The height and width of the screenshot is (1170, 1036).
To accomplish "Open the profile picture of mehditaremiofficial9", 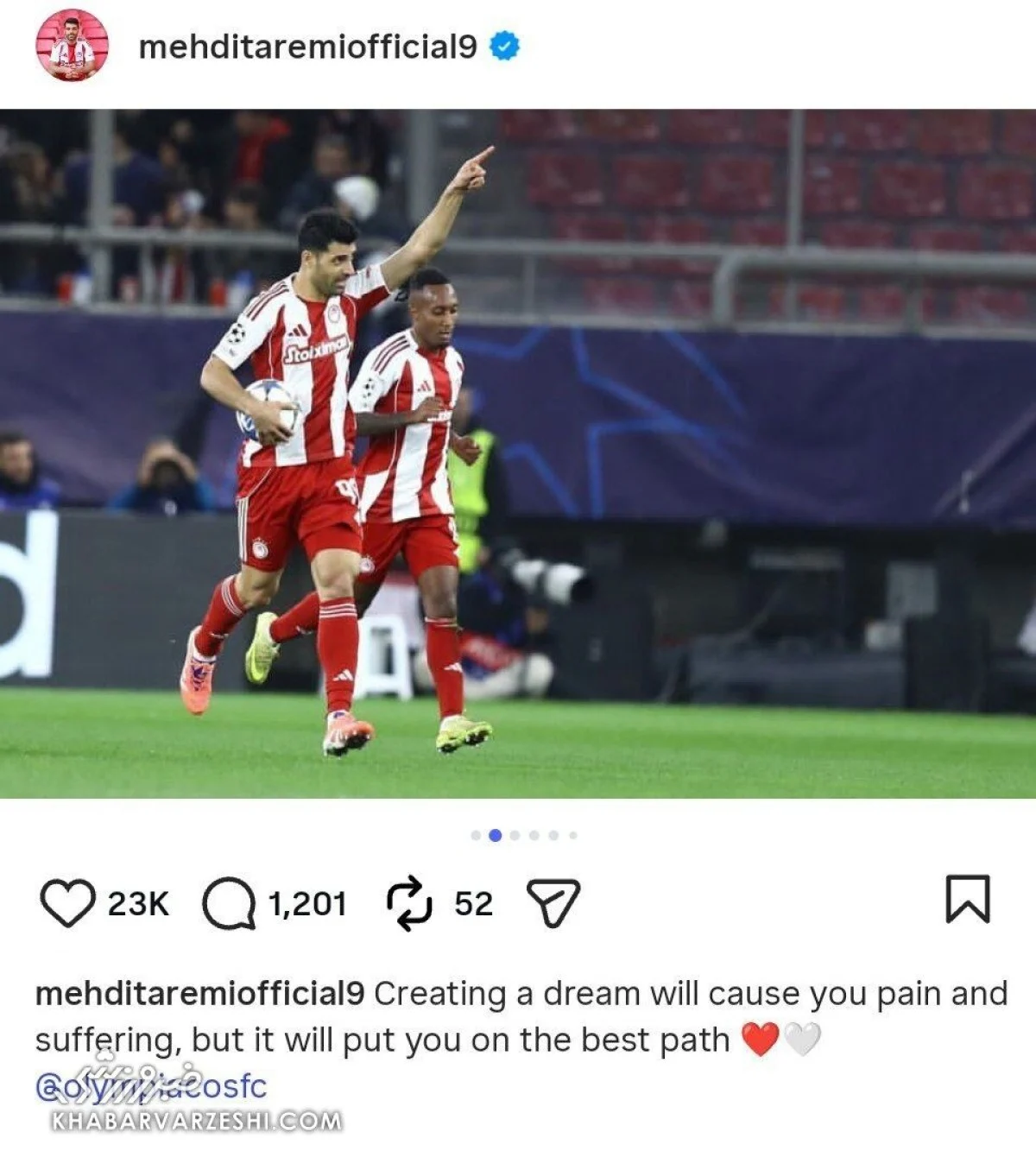I will point(73,46).
